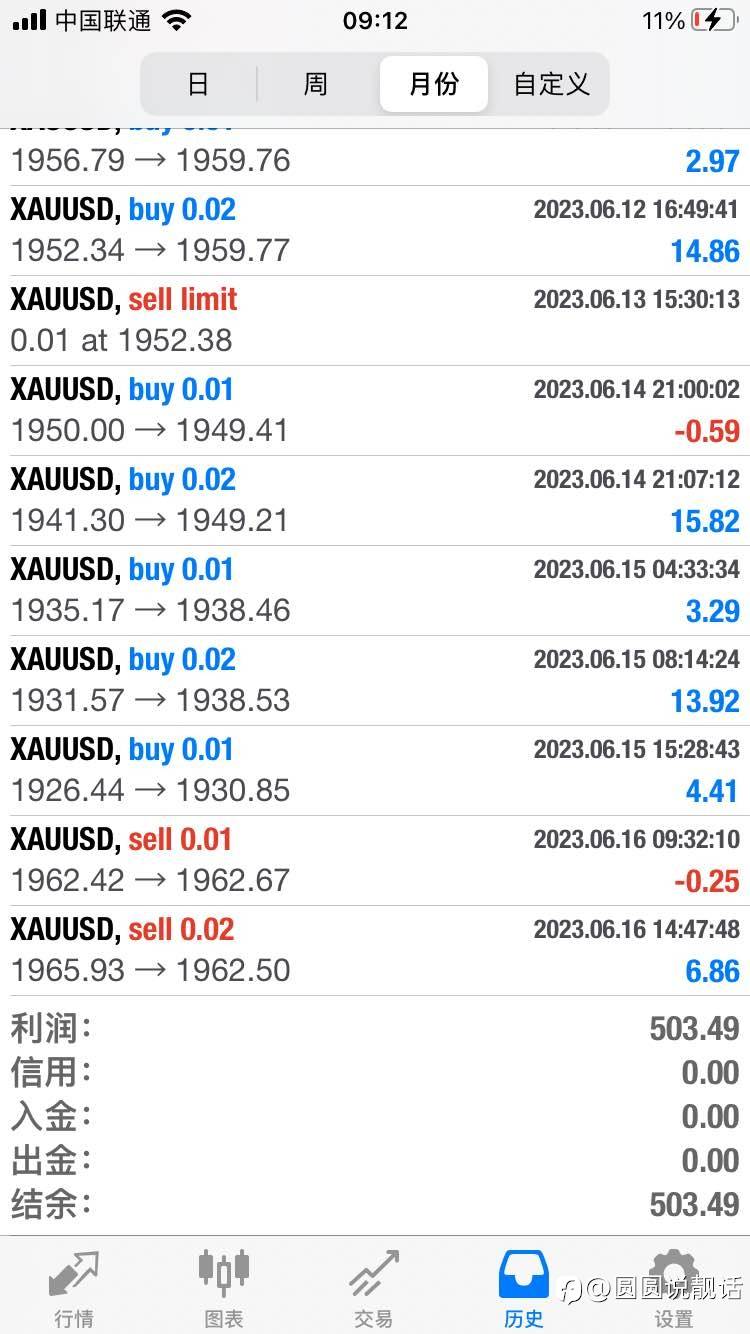The width and height of the screenshot is (750, 1334).
Task: Go to the 图表 chart tab
Action: coord(224,1288)
